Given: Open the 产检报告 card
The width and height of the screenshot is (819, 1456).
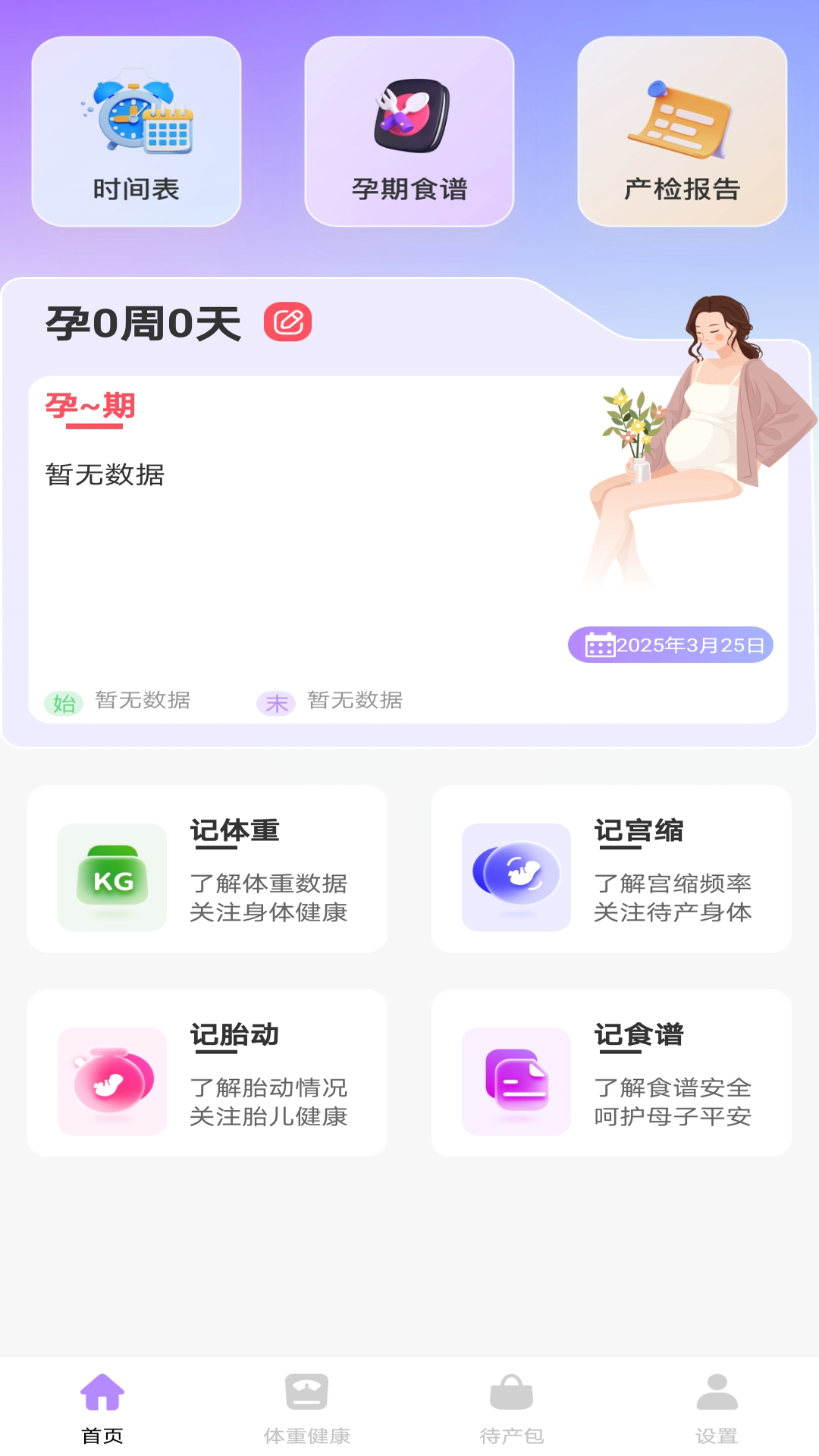Looking at the screenshot, I should (x=682, y=132).
